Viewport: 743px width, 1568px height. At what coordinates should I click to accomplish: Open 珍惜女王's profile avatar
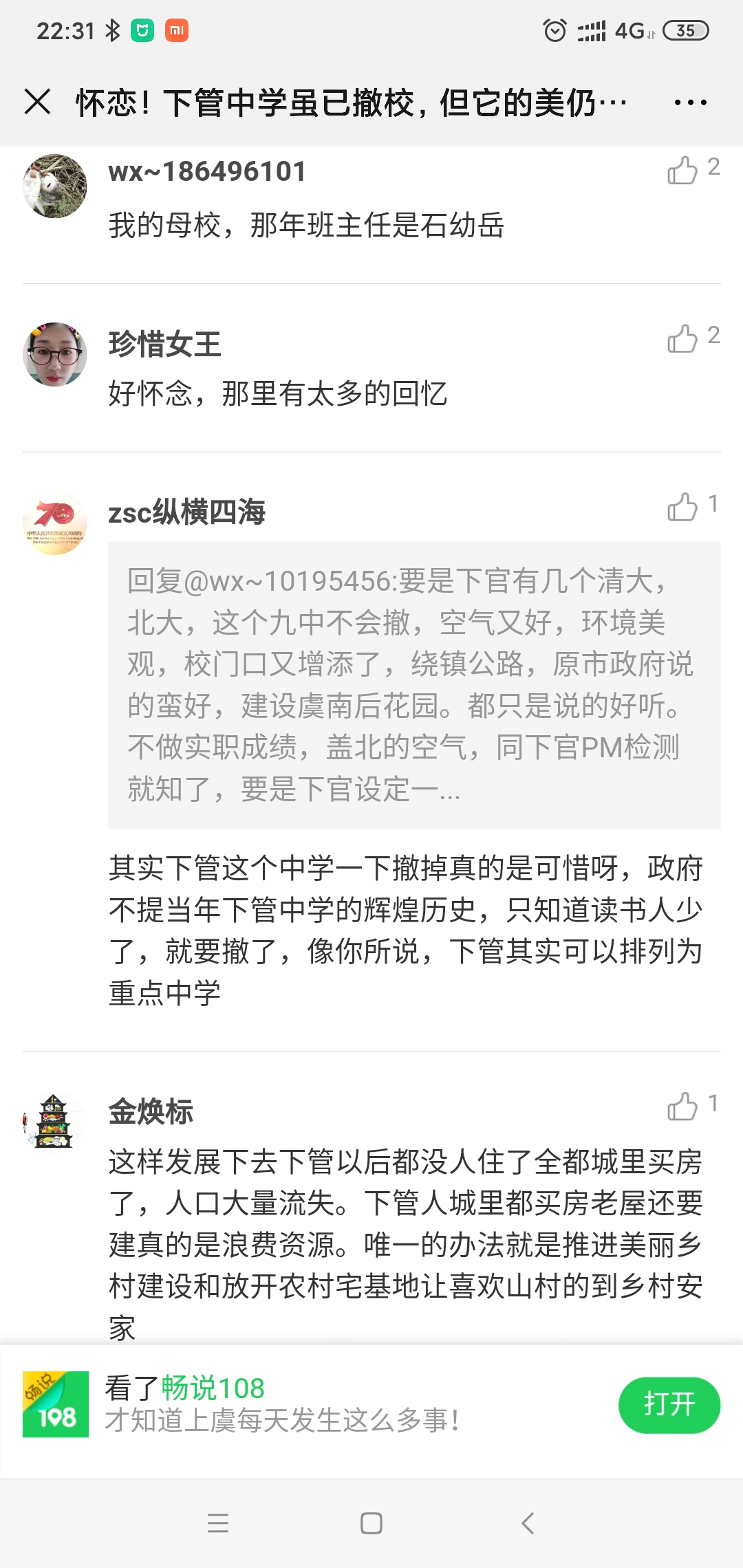(x=55, y=354)
